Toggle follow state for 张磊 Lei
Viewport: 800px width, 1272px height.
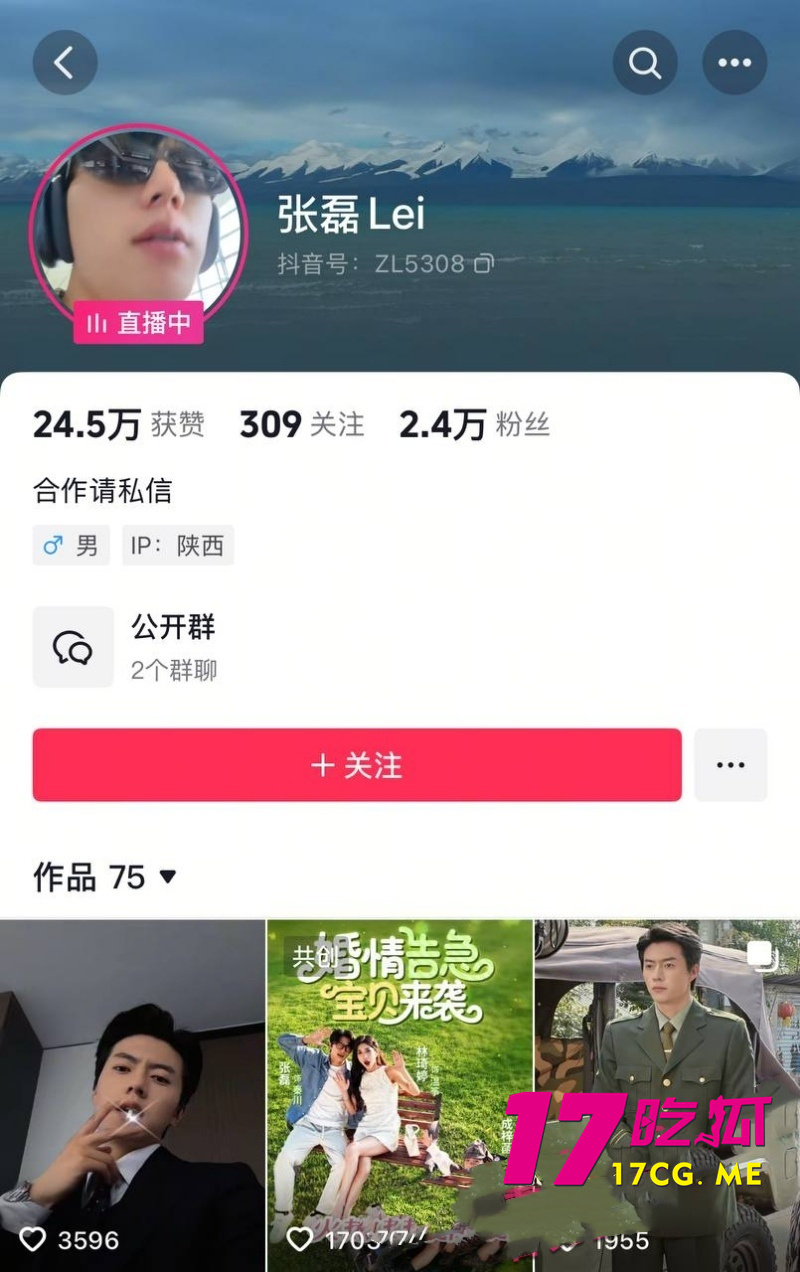click(356, 765)
